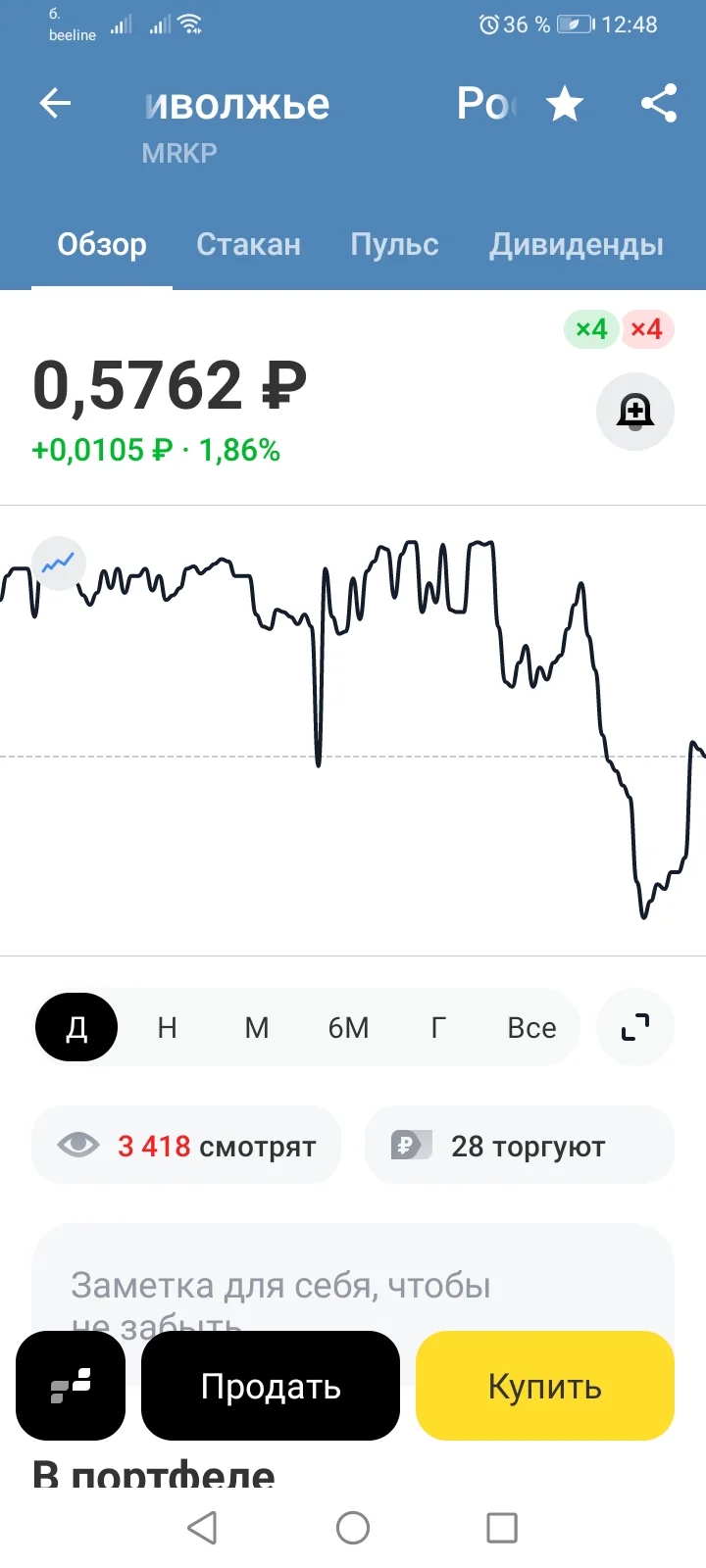Viewport: 706px width, 1568px height.
Task: Switch chart period to М
Action: tap(257, 1027)
